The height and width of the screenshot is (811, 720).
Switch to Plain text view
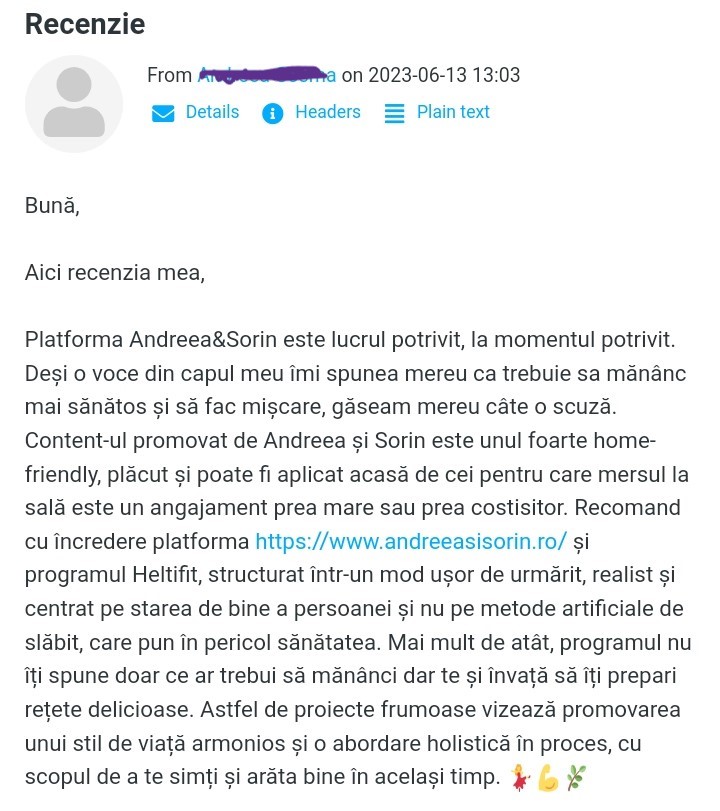pyautogui.click(x=452, y=112)
